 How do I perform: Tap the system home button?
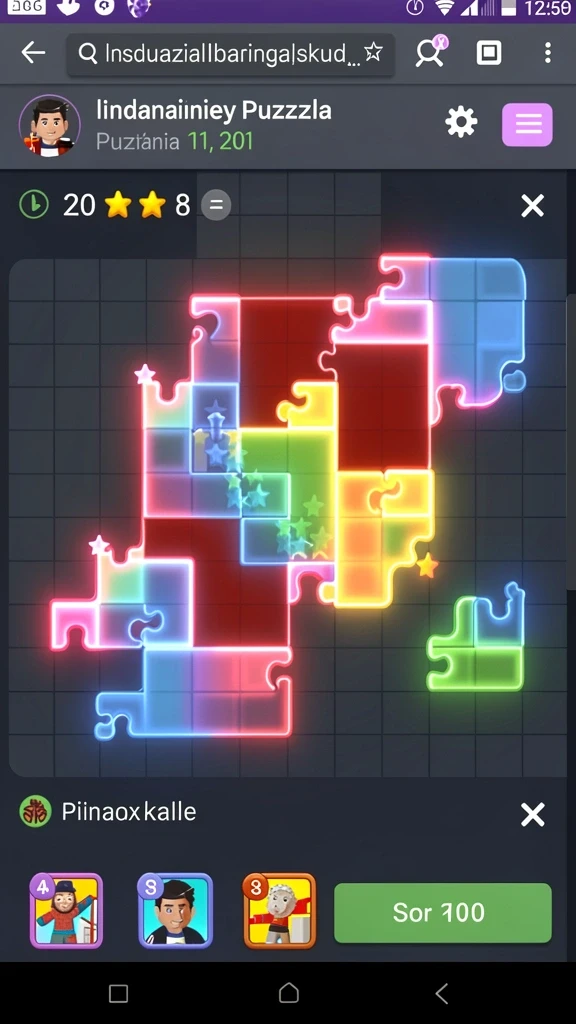289,993
